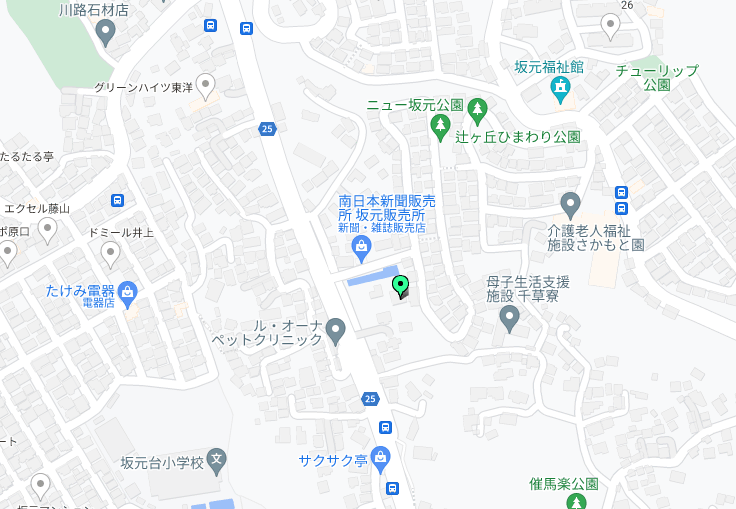Viewport: 736px width, 509px height.
Task: Open 辻ヶ丘ひまわり公園 park pin
Action: 477,108
